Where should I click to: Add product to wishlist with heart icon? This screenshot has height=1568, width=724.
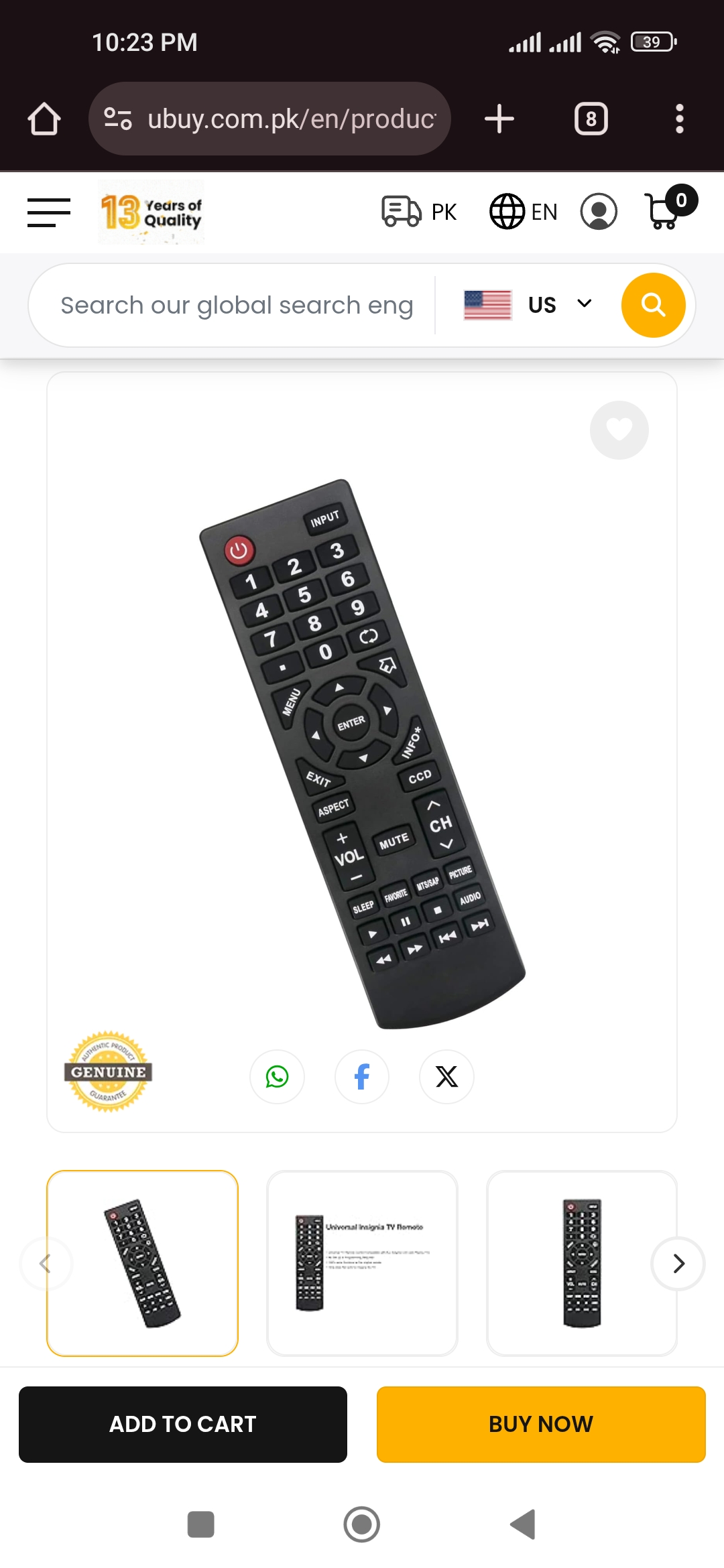pos(619,430)
